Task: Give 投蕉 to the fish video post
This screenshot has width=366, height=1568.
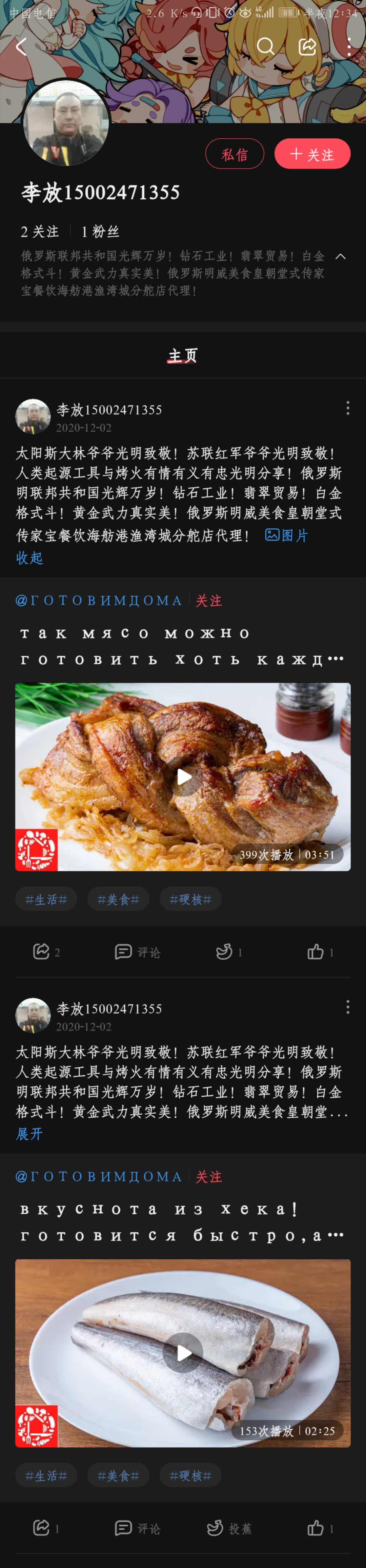Action: [229, 1527]
